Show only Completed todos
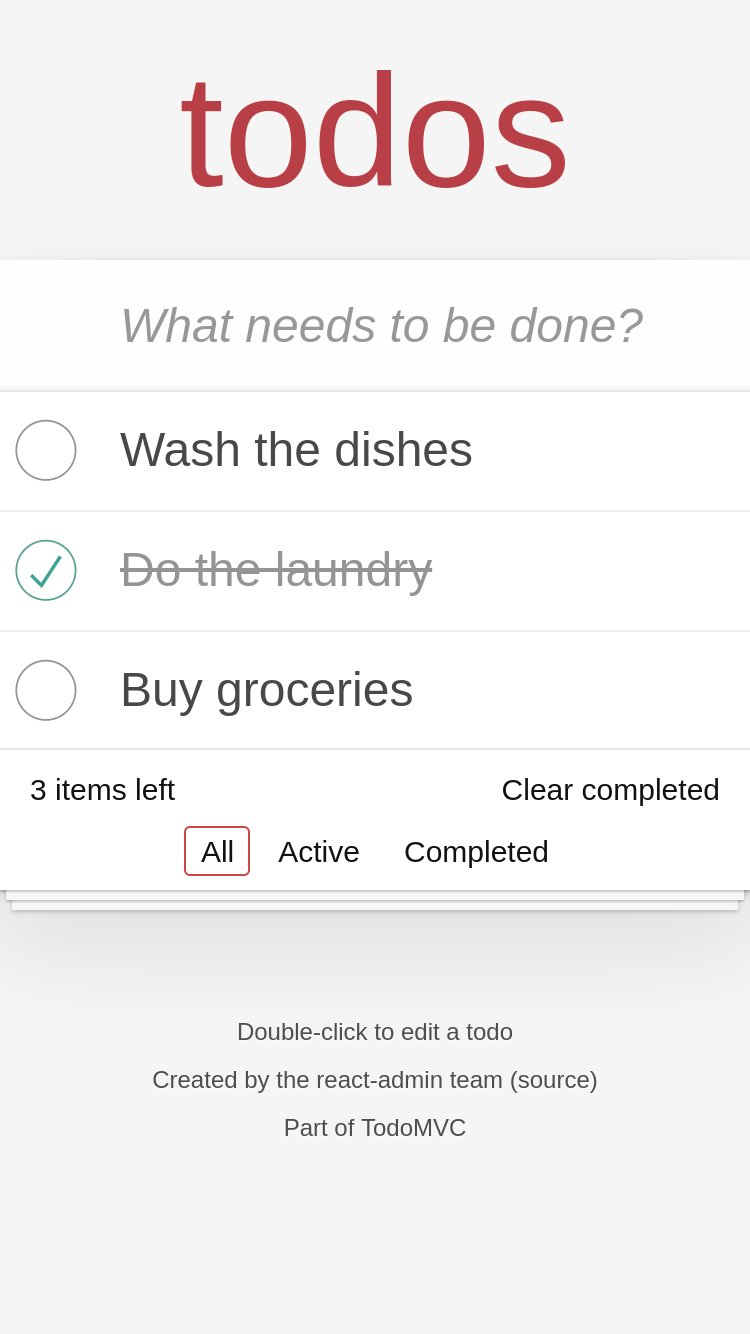Viewport: 750px width, 1334px height. [476, 851]
